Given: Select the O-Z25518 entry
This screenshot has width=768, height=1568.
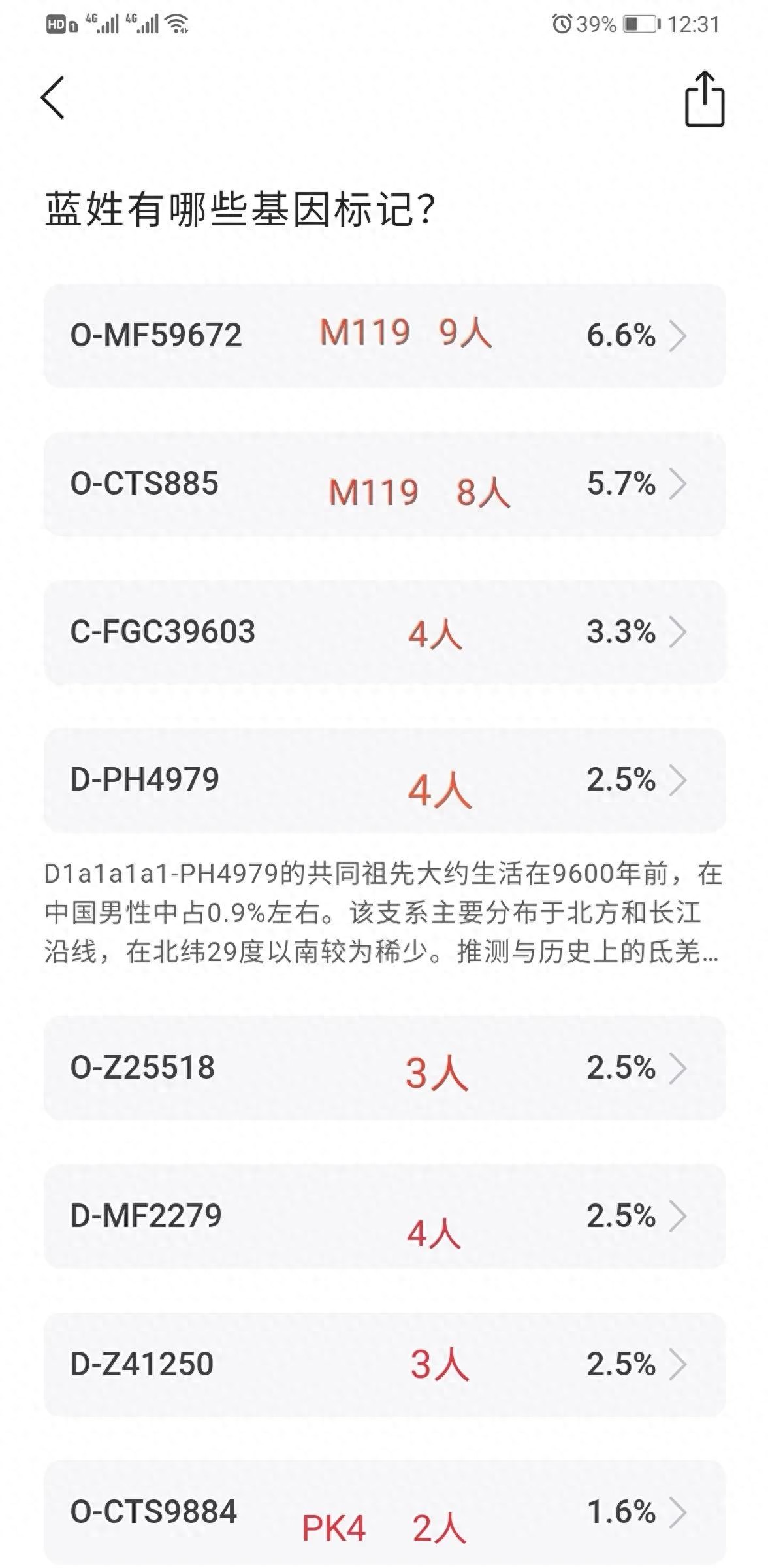Looking at the screenshot, I should point(385,1068).
